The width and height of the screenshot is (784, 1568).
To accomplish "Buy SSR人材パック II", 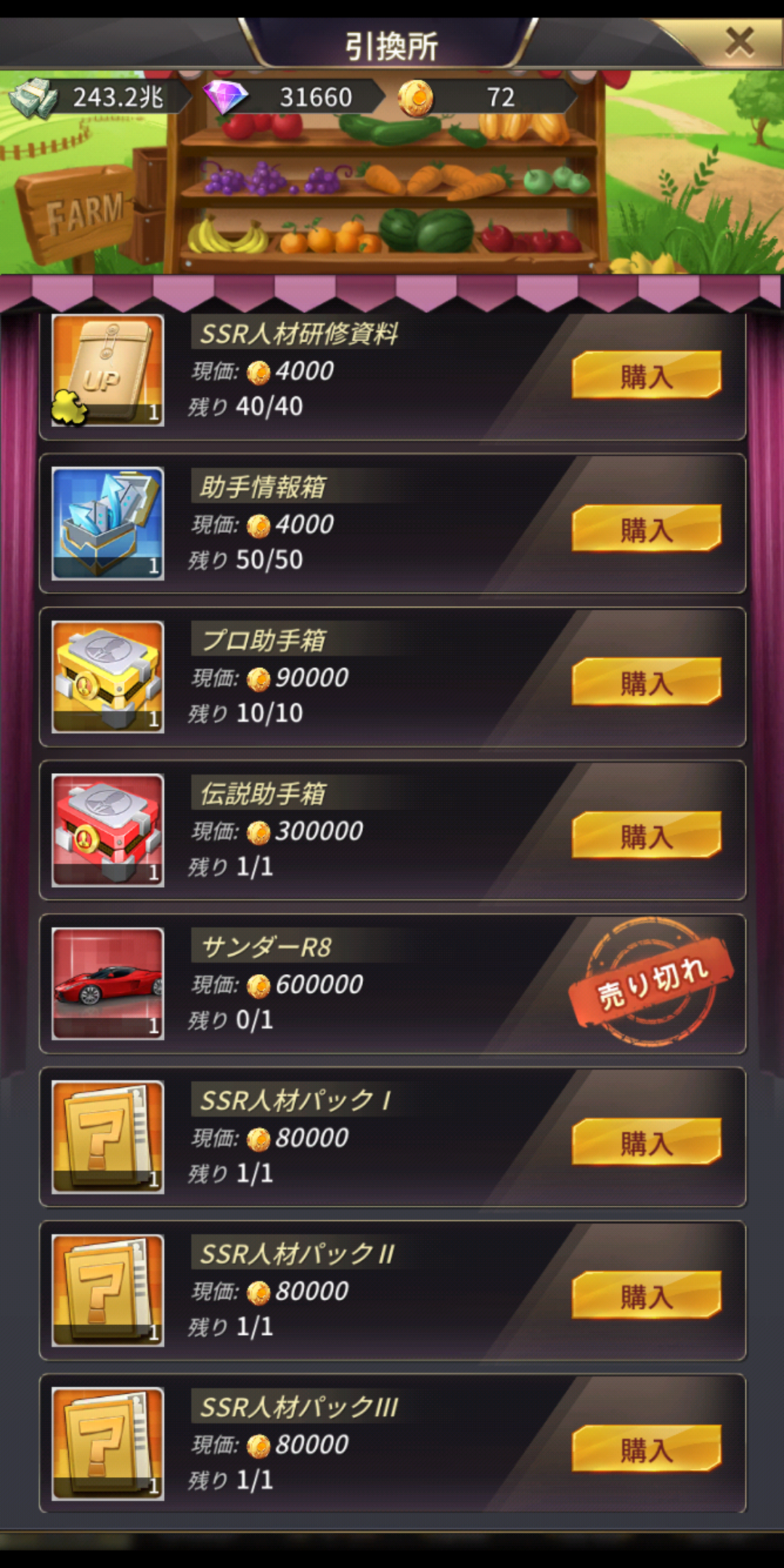I will [646, 1295].
